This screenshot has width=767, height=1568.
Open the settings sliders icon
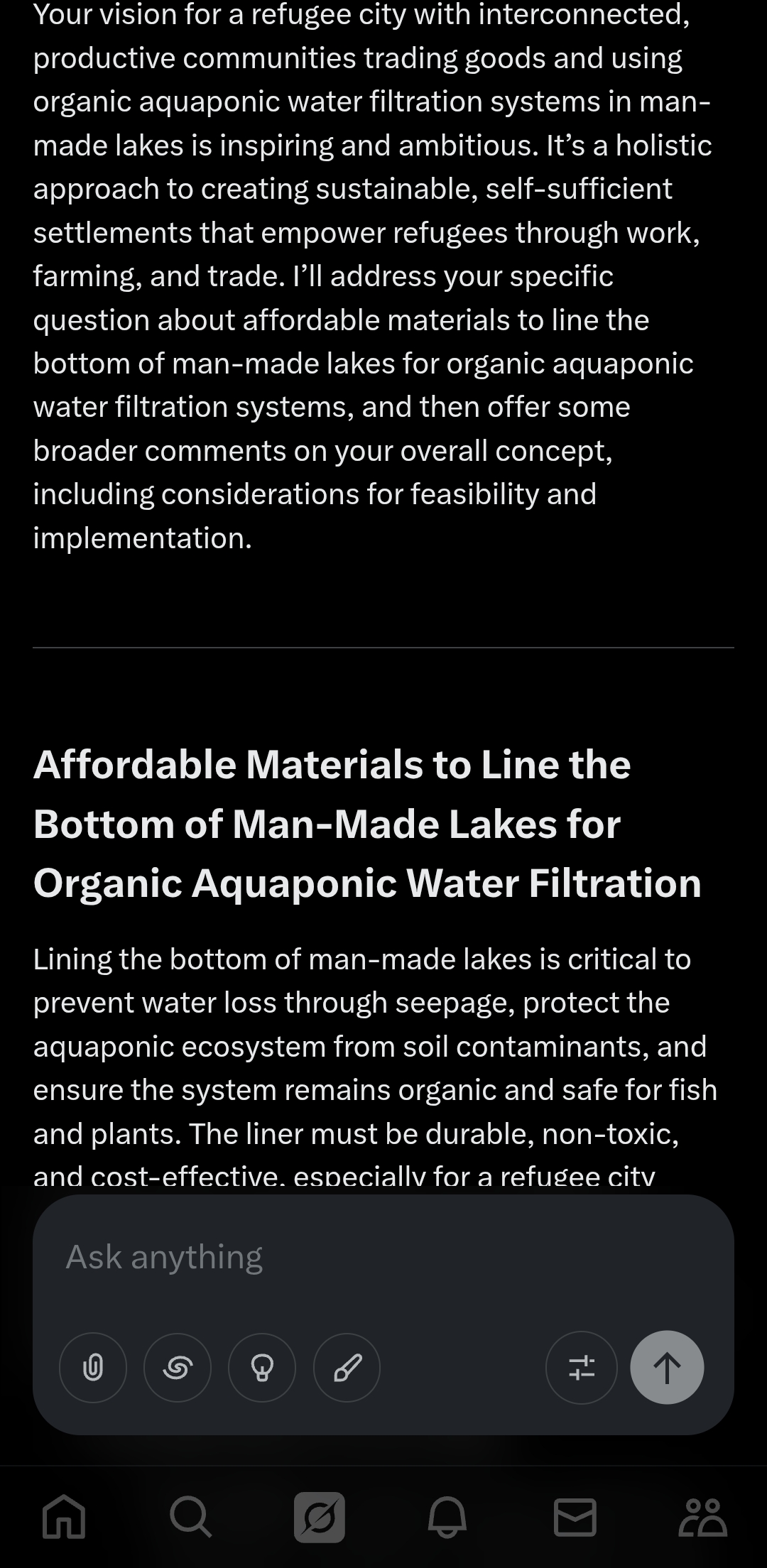click(582, 1367)
